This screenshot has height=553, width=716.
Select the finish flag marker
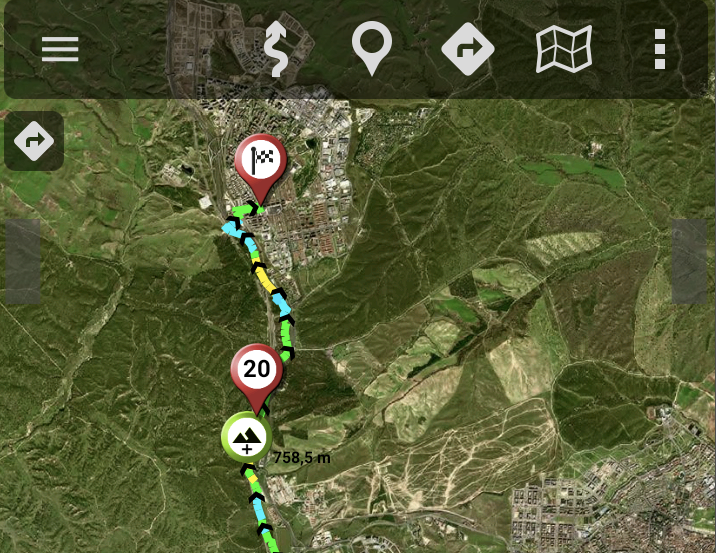click(261, 162)
